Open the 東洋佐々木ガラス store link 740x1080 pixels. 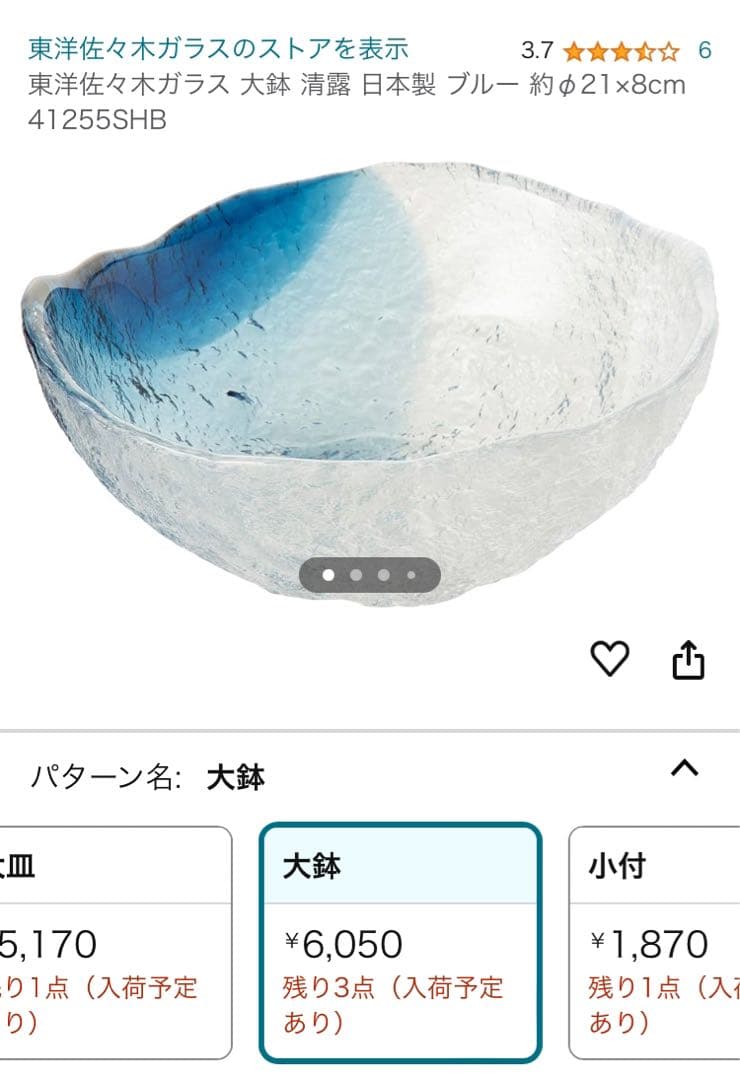click(218, 48)
